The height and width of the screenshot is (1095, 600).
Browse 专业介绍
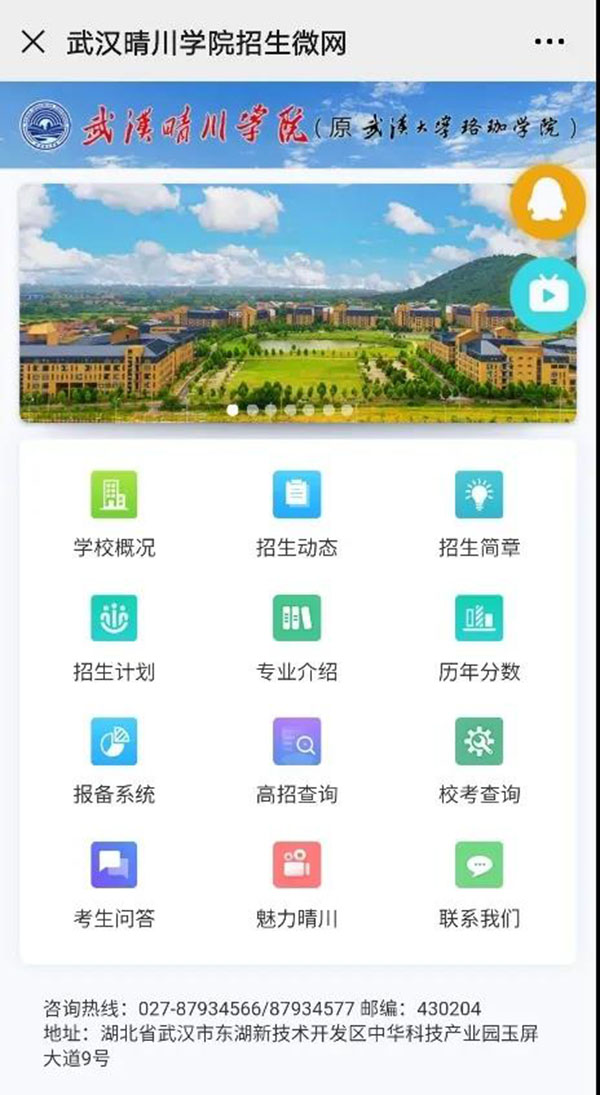pos(297,638)
